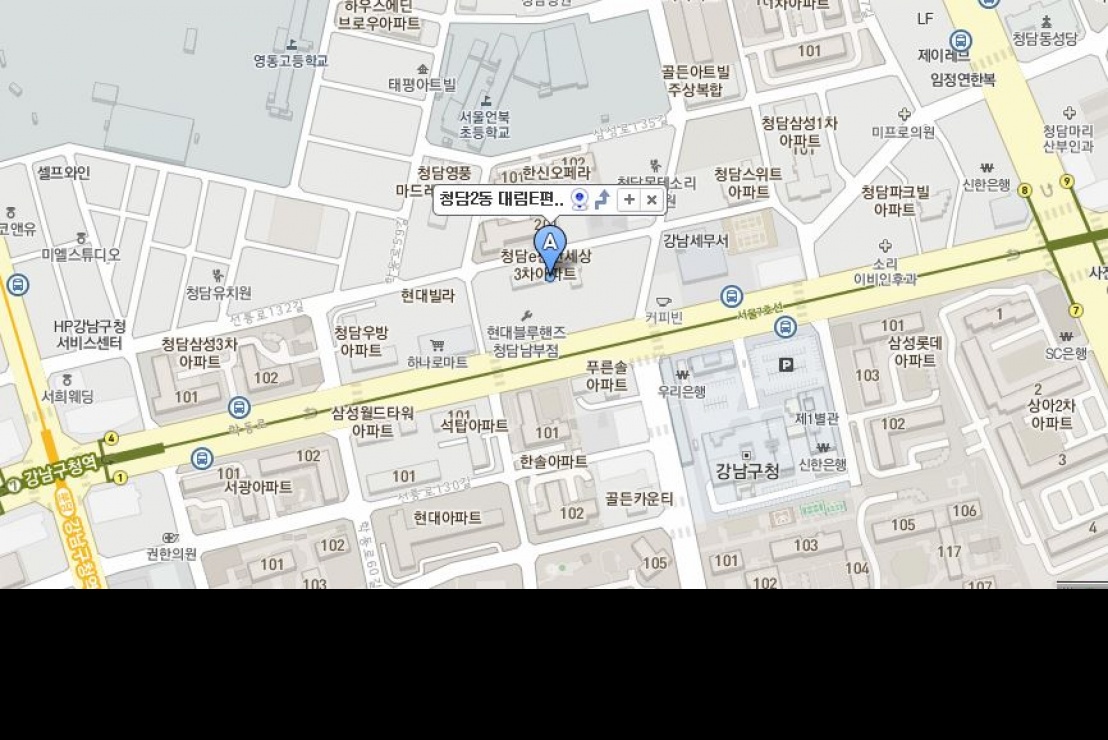This screenshot has height=740, width=1108.
Task: Open the 청담2동 대림E편.. place title
Action: coord(502,199)
